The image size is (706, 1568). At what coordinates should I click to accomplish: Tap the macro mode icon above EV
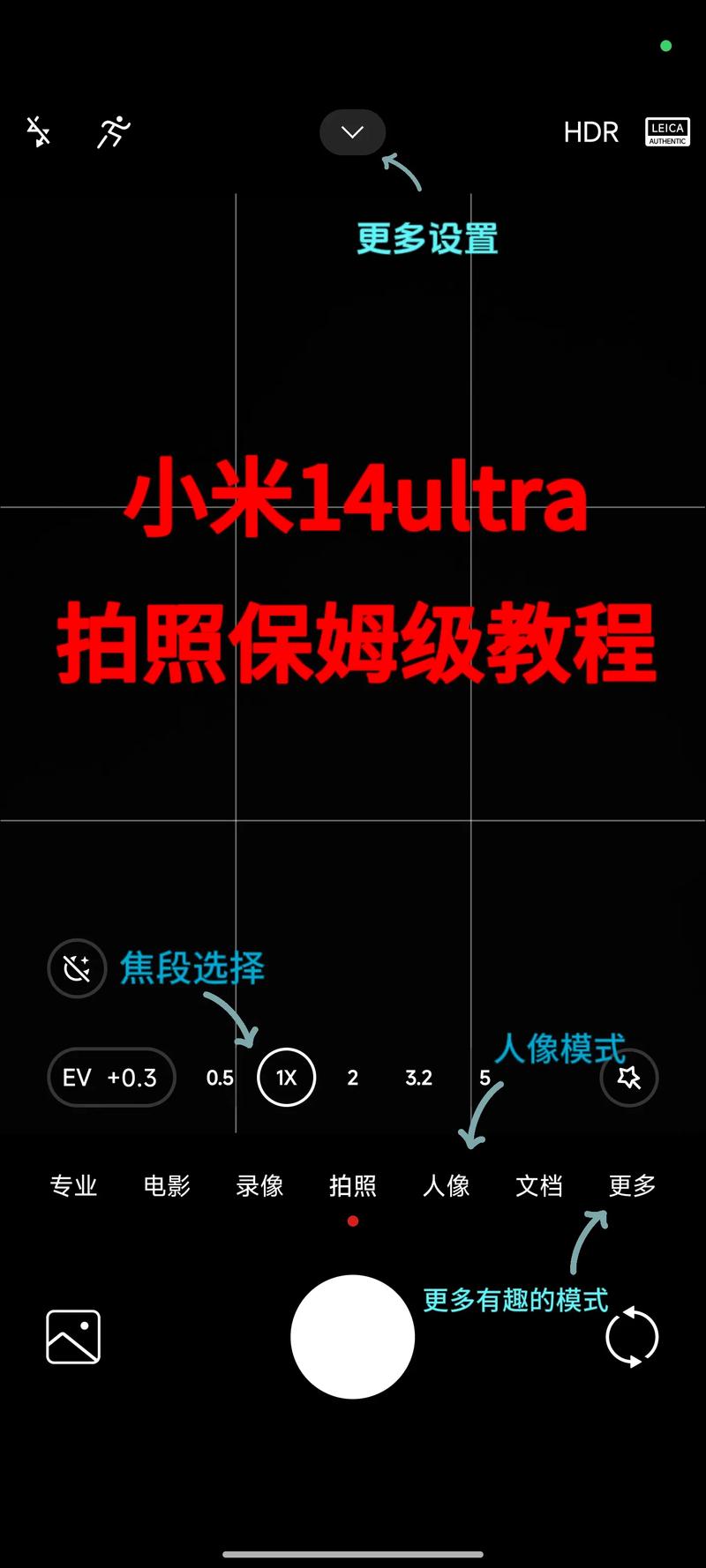[x=77, y=968]
